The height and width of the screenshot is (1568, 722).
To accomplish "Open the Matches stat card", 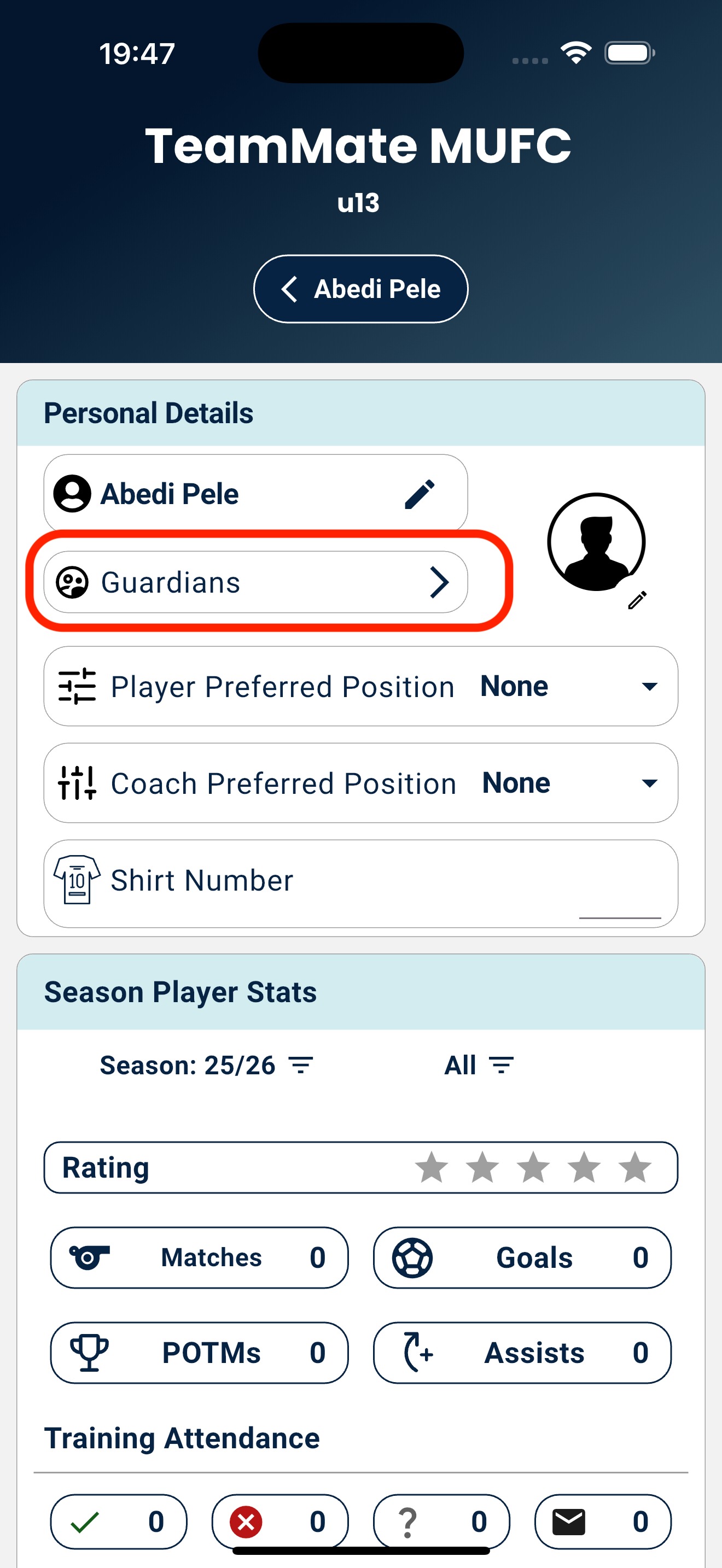I will tap(199, 1257).
